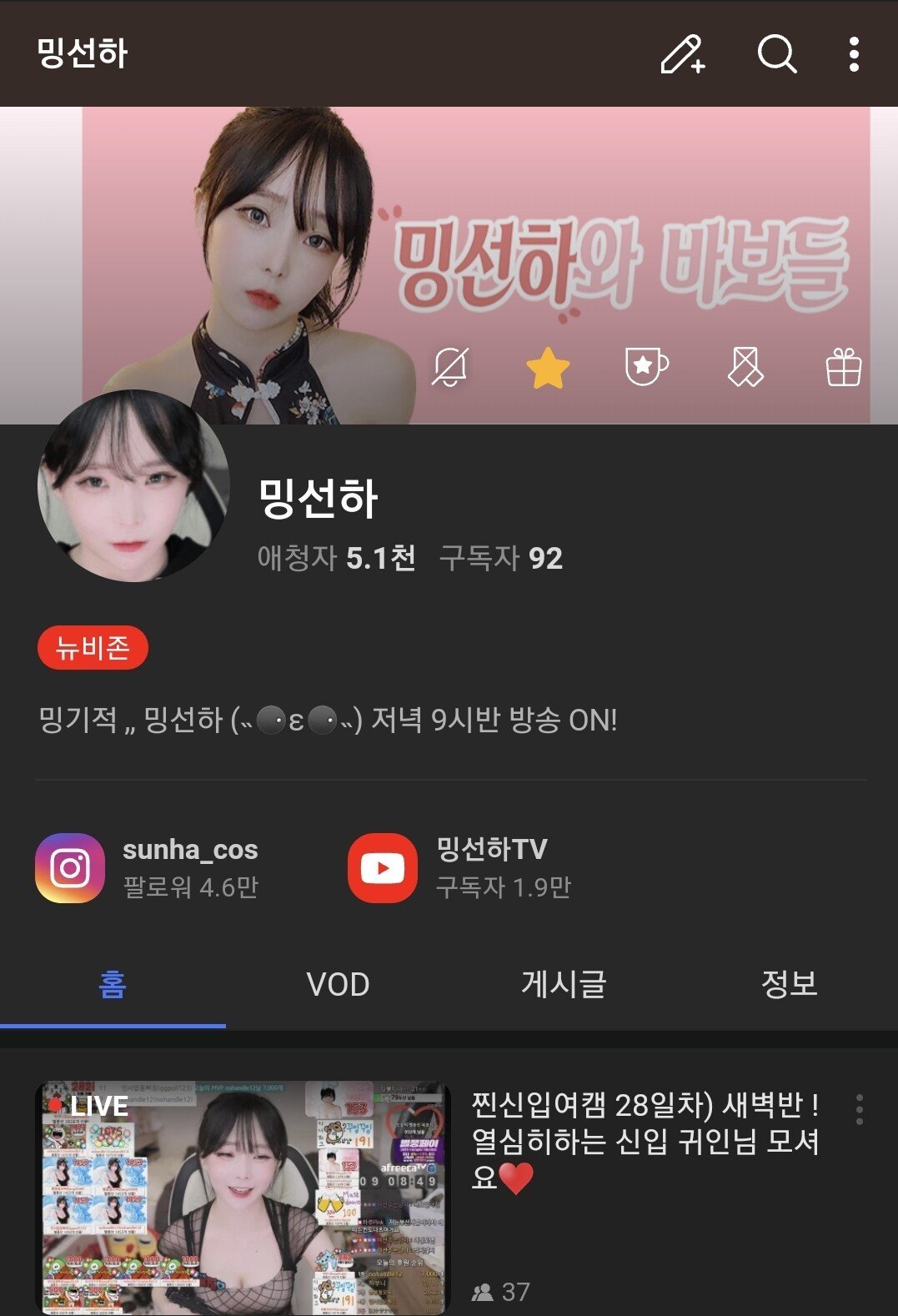Tap the yellow favorite star
898x1316 pixels.
tap(548, 369)
